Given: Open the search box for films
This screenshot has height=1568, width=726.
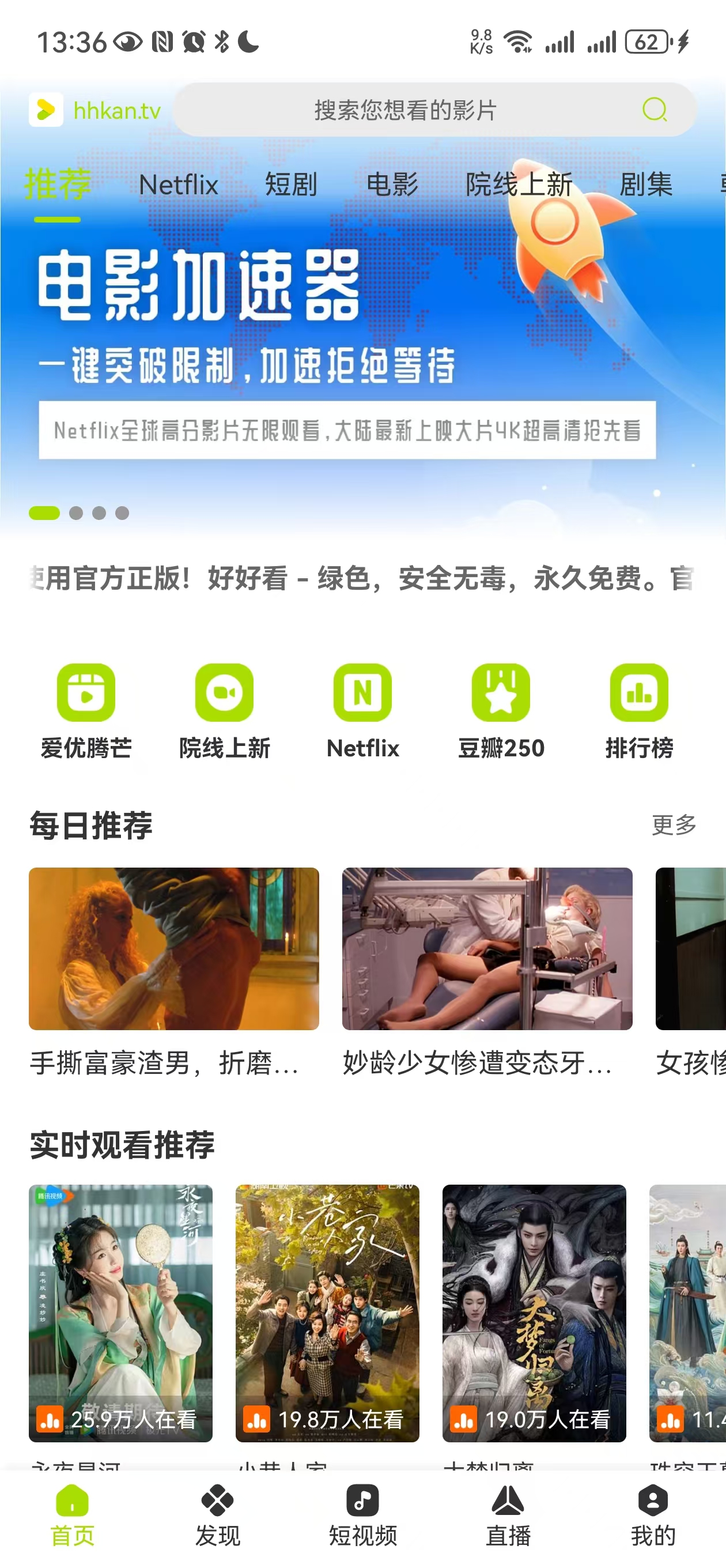Looking at the screenshot, I should click(404, 110).
